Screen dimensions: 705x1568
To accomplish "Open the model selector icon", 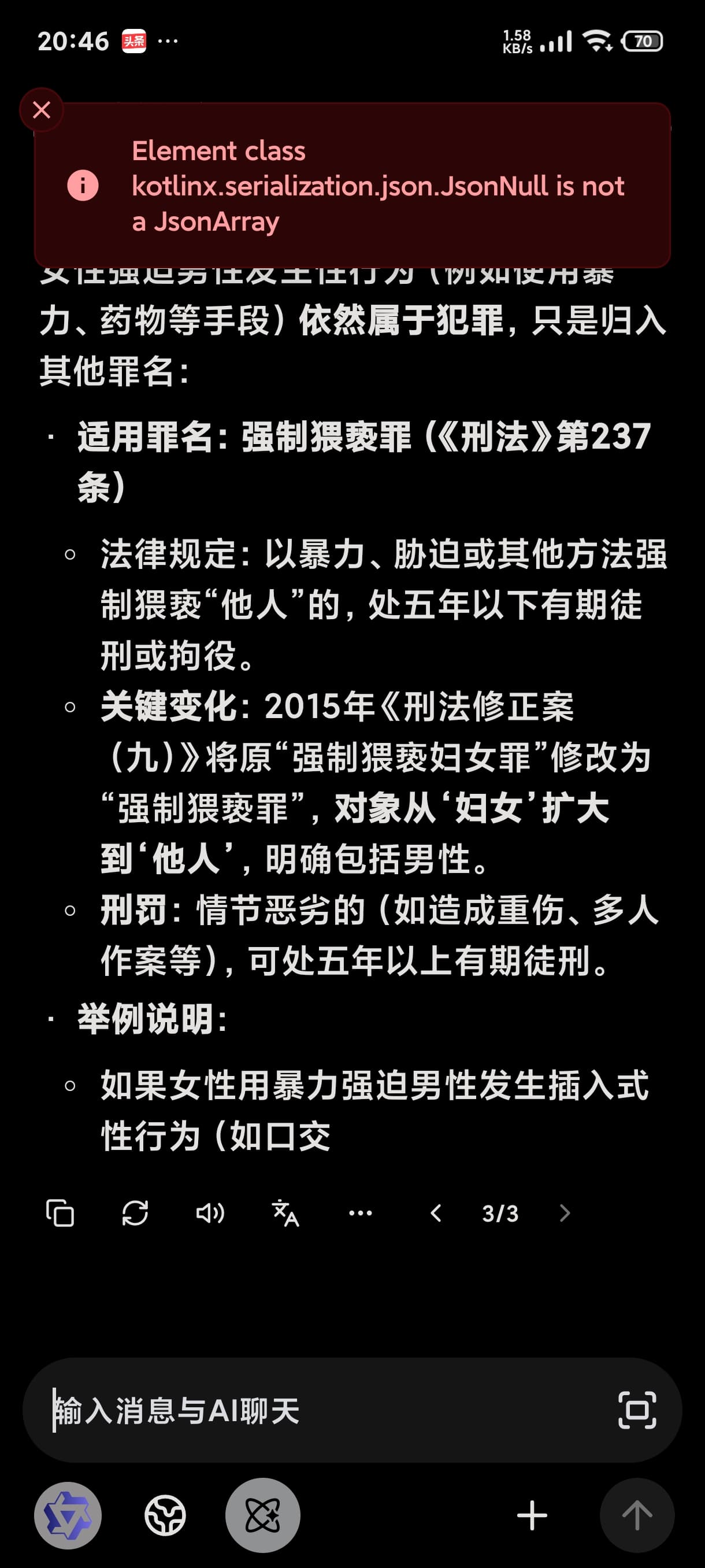I will pyautogui.click(x=68, y=1515).
